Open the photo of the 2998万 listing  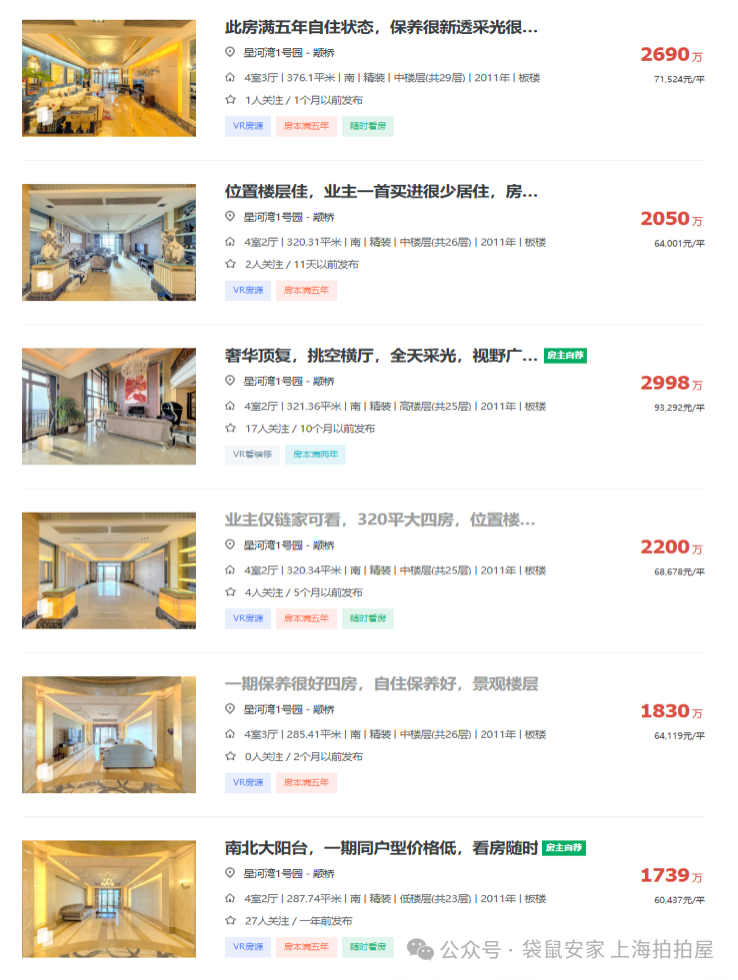tap(109, 406)
